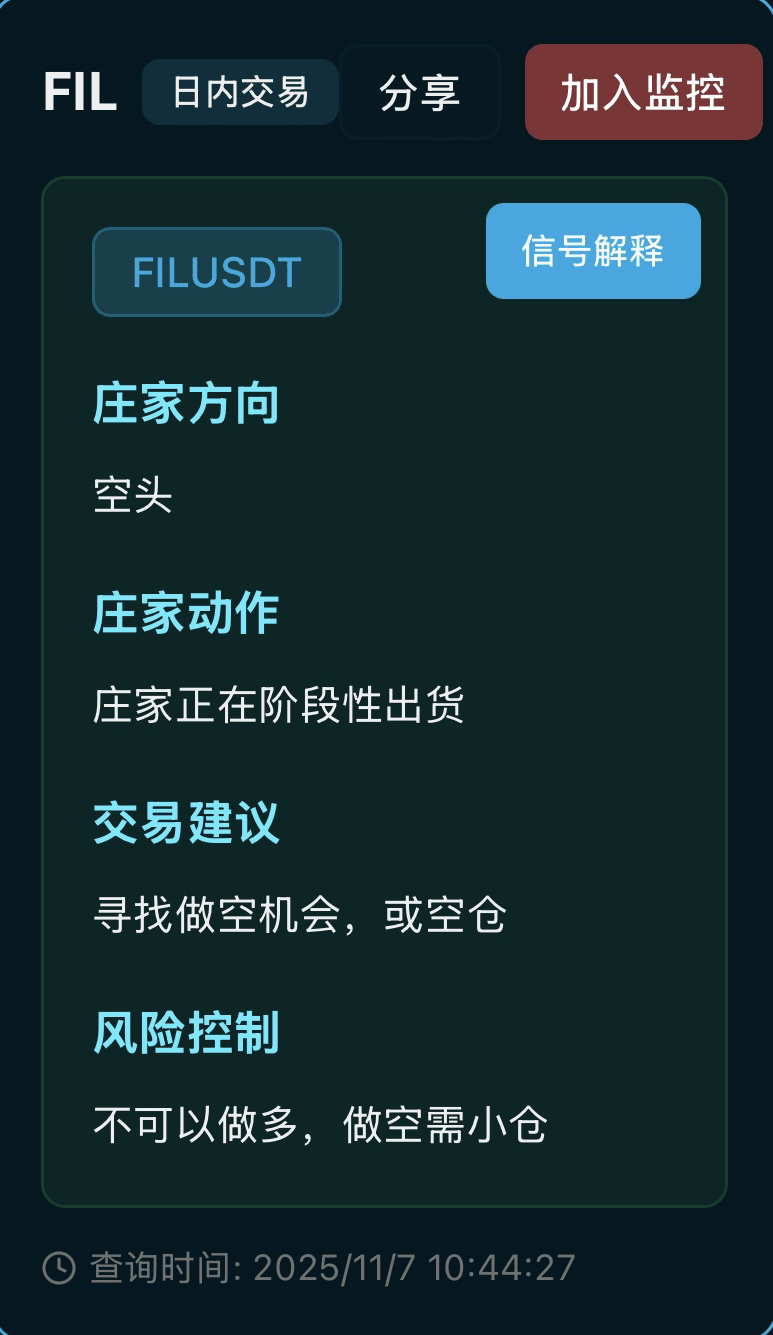Select the 日内交易 intraday tag
The height and width of the screenshot is (1335, 773).
point(240,93)
